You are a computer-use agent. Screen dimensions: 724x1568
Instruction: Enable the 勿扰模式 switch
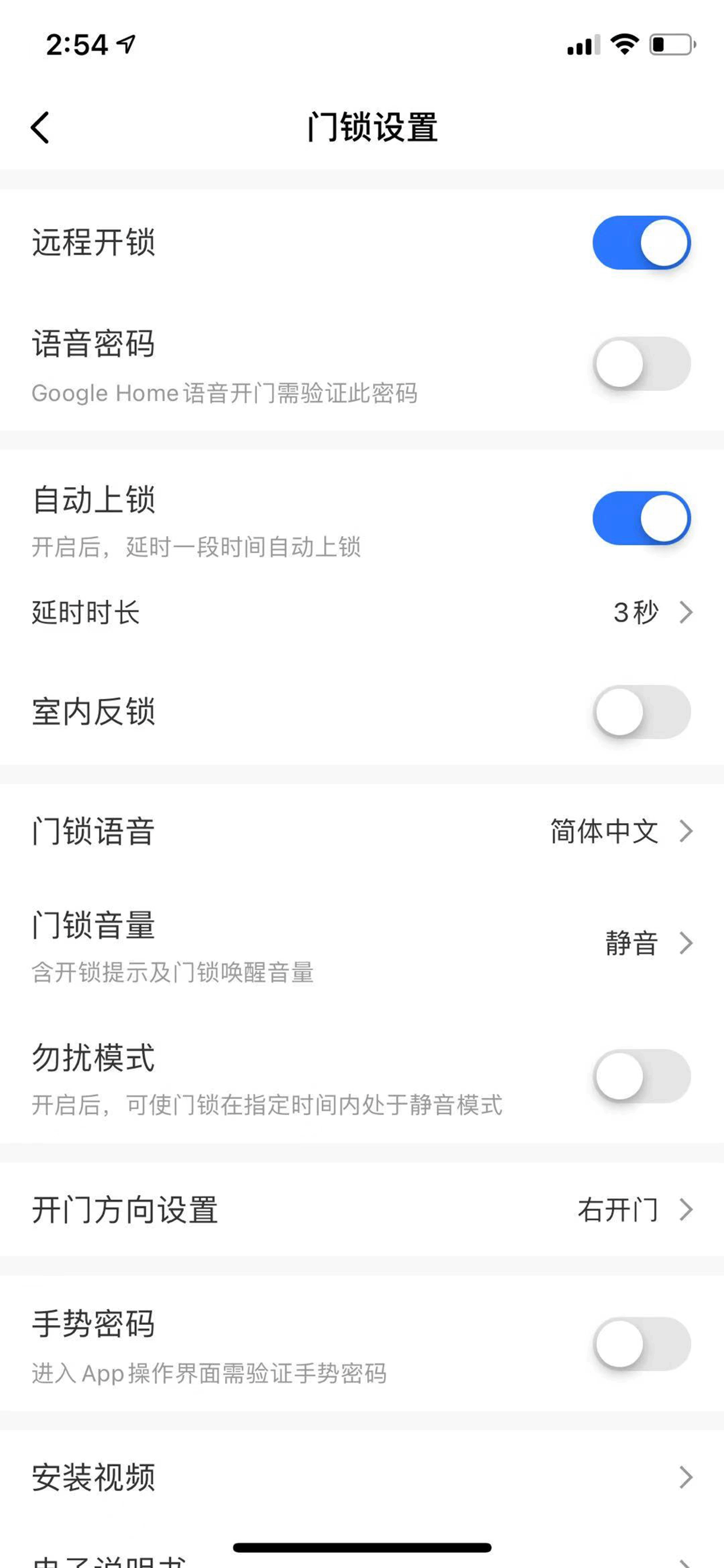pos(641,1076)
